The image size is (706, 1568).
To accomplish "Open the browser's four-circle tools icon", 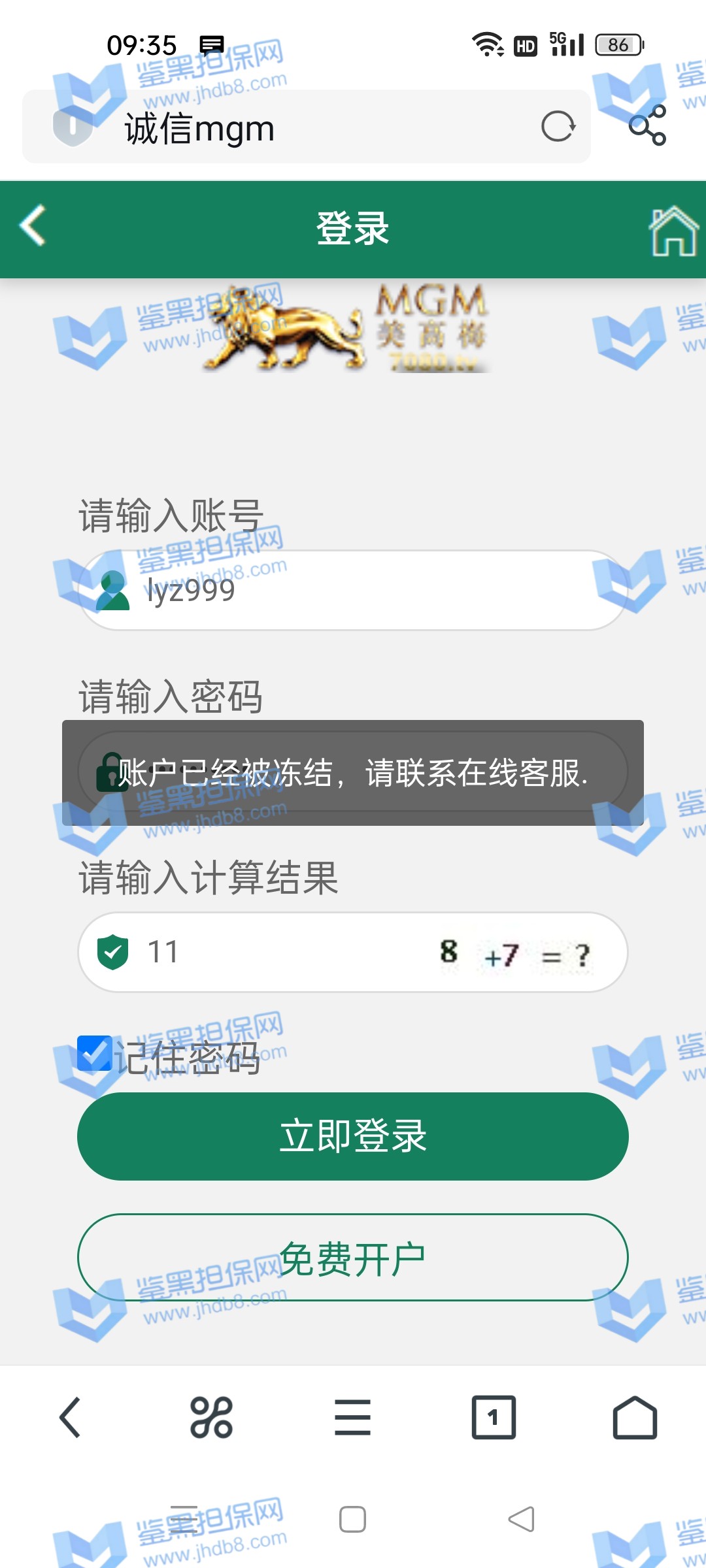I will [x=211, y=1418].
